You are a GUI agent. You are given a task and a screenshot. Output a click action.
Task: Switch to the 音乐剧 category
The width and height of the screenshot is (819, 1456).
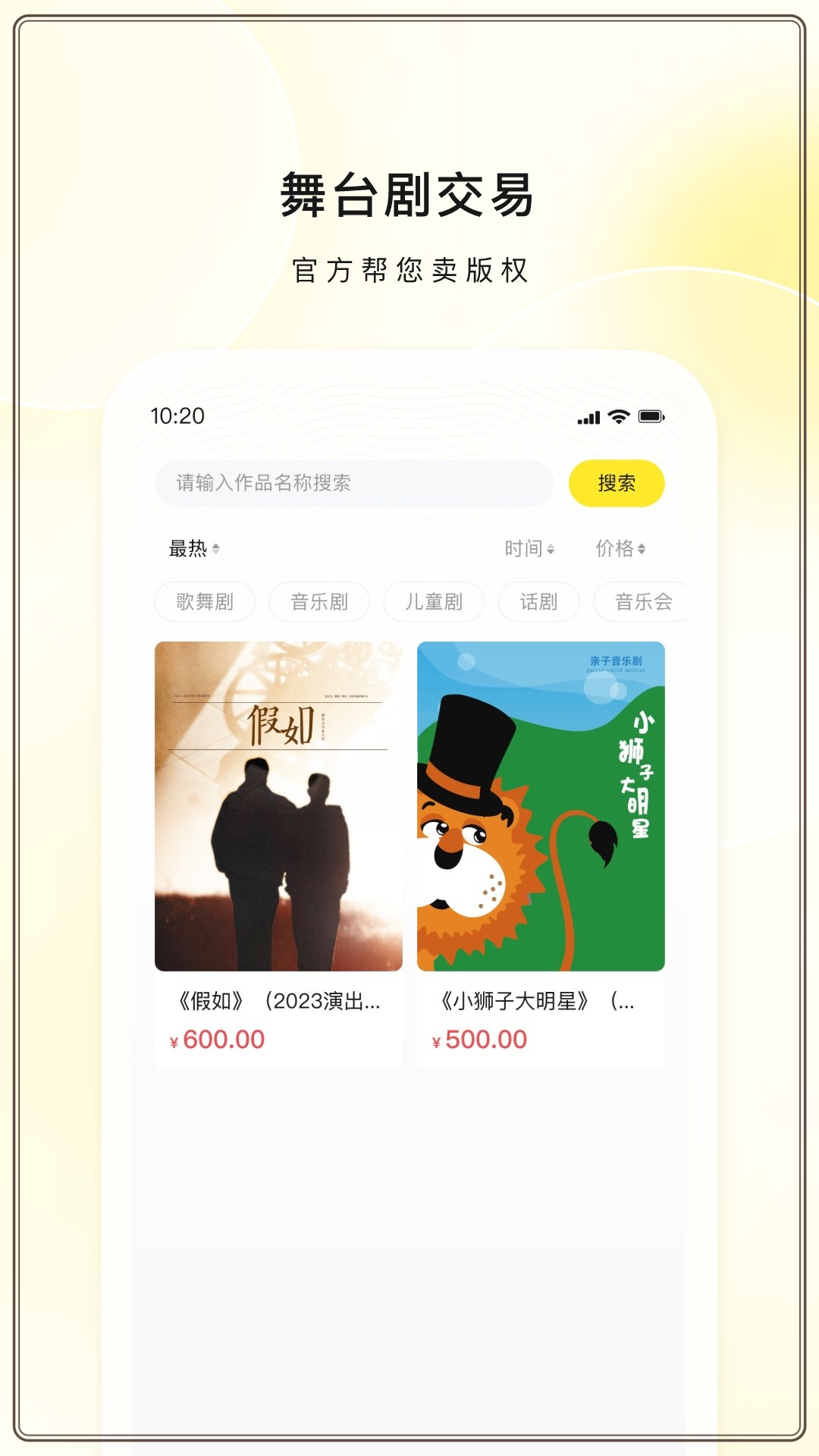pos(321,601)
